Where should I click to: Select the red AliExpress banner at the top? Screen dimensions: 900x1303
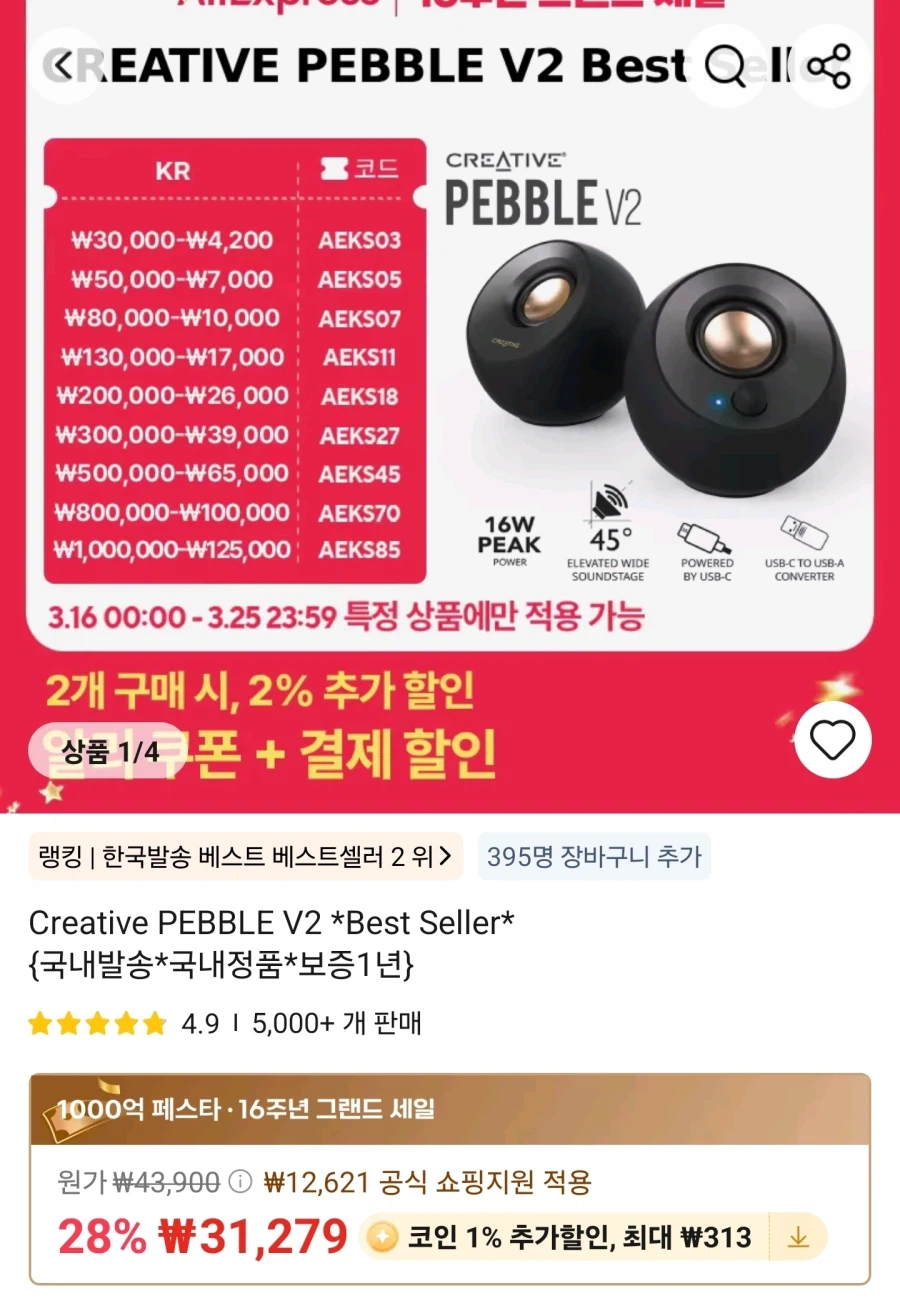pos(450,12)
